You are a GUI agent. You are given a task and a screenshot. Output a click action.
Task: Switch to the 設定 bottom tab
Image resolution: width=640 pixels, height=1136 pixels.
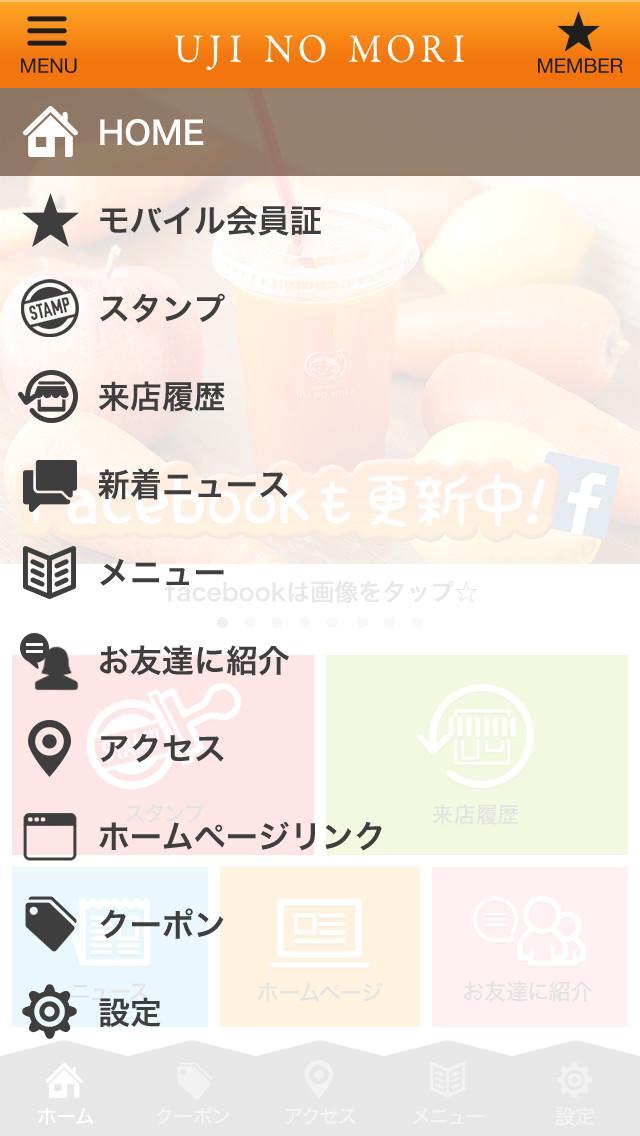(x=574, y=1094)
